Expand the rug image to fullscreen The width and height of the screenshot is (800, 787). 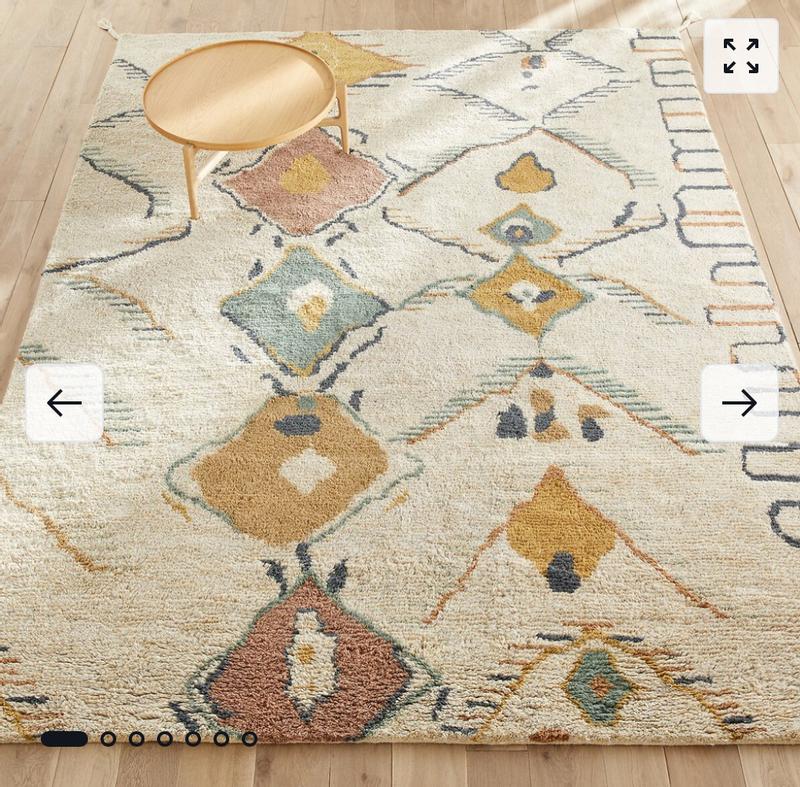tap(740, 56)
